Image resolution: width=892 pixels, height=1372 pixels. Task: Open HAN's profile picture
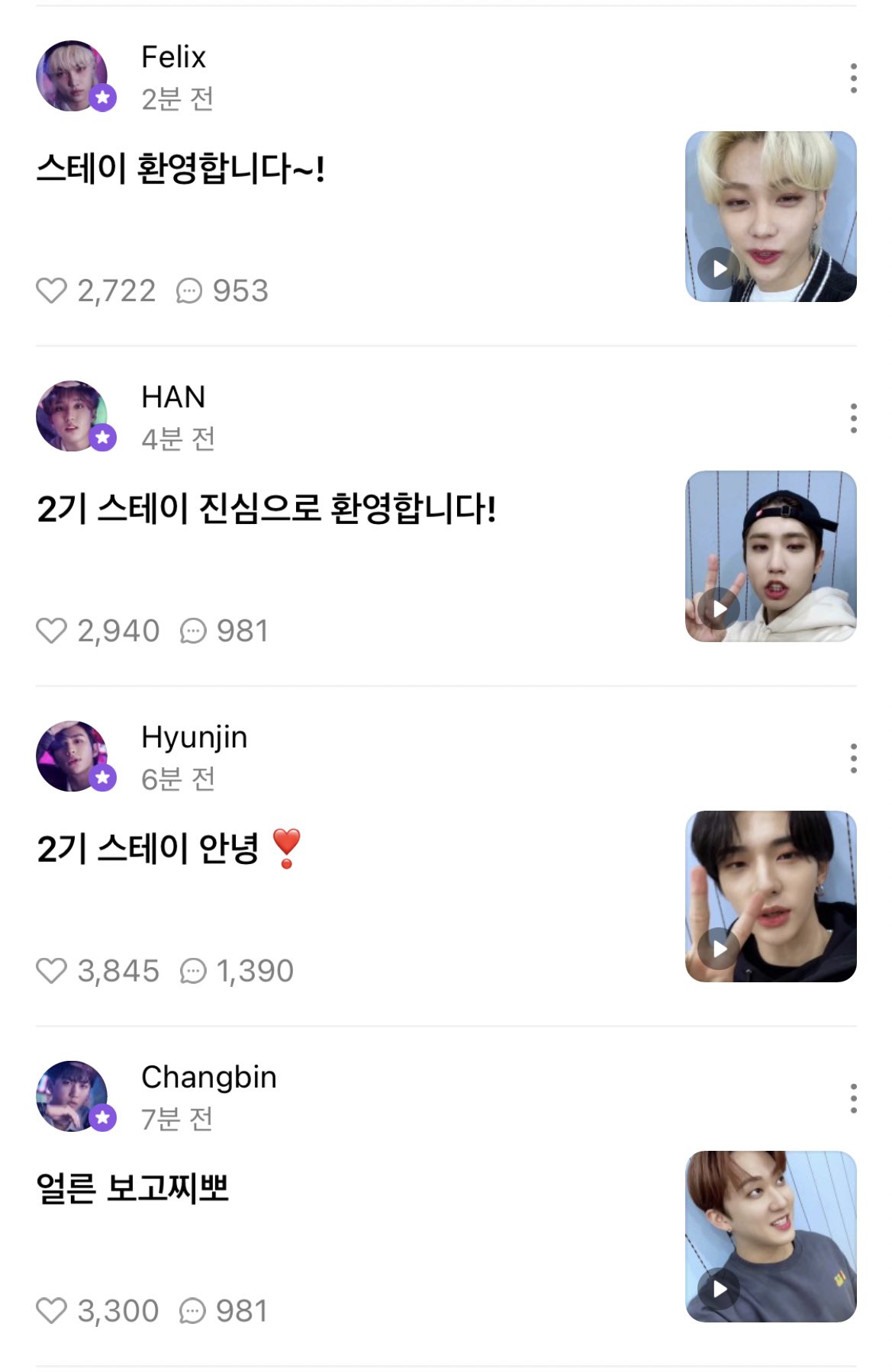click(72, 416)
